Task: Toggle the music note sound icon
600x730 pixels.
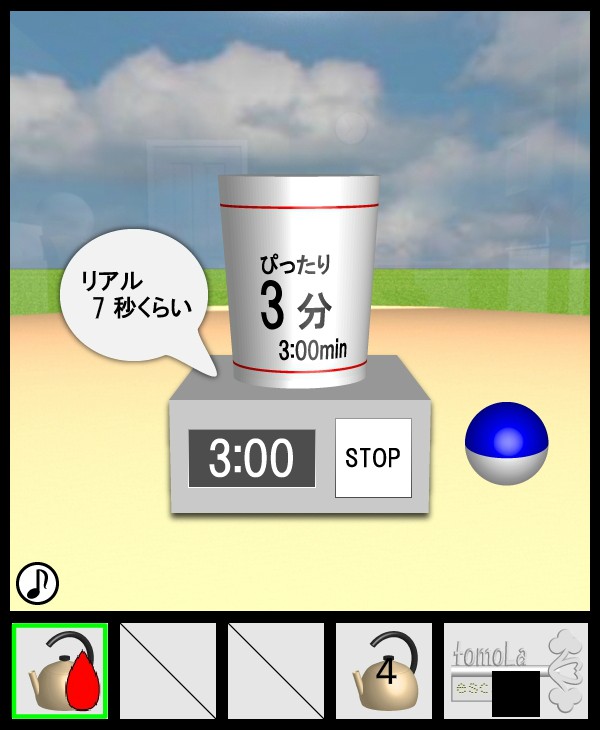Action: (x=38, y=582)
